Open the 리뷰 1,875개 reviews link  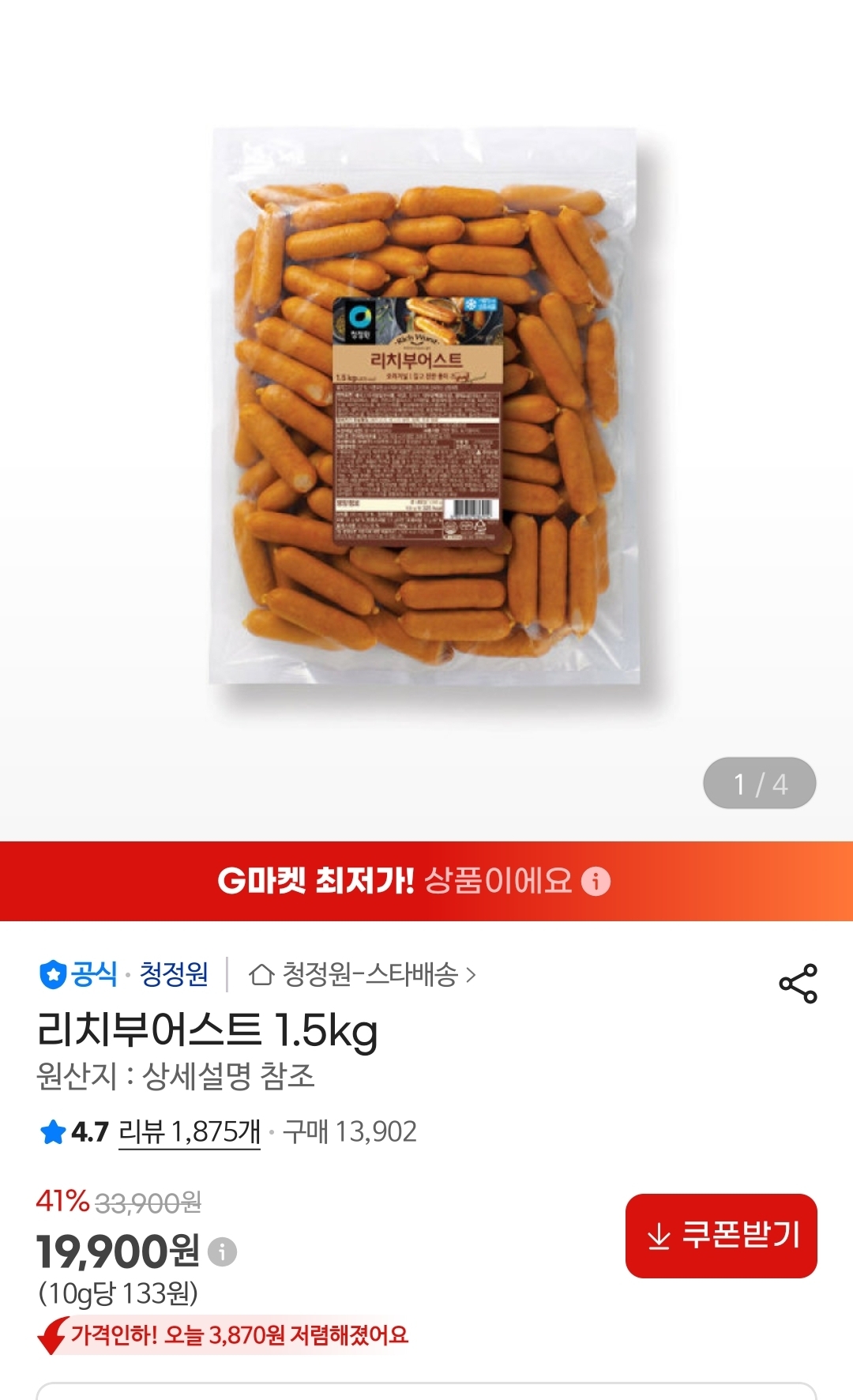point(189,1132)
